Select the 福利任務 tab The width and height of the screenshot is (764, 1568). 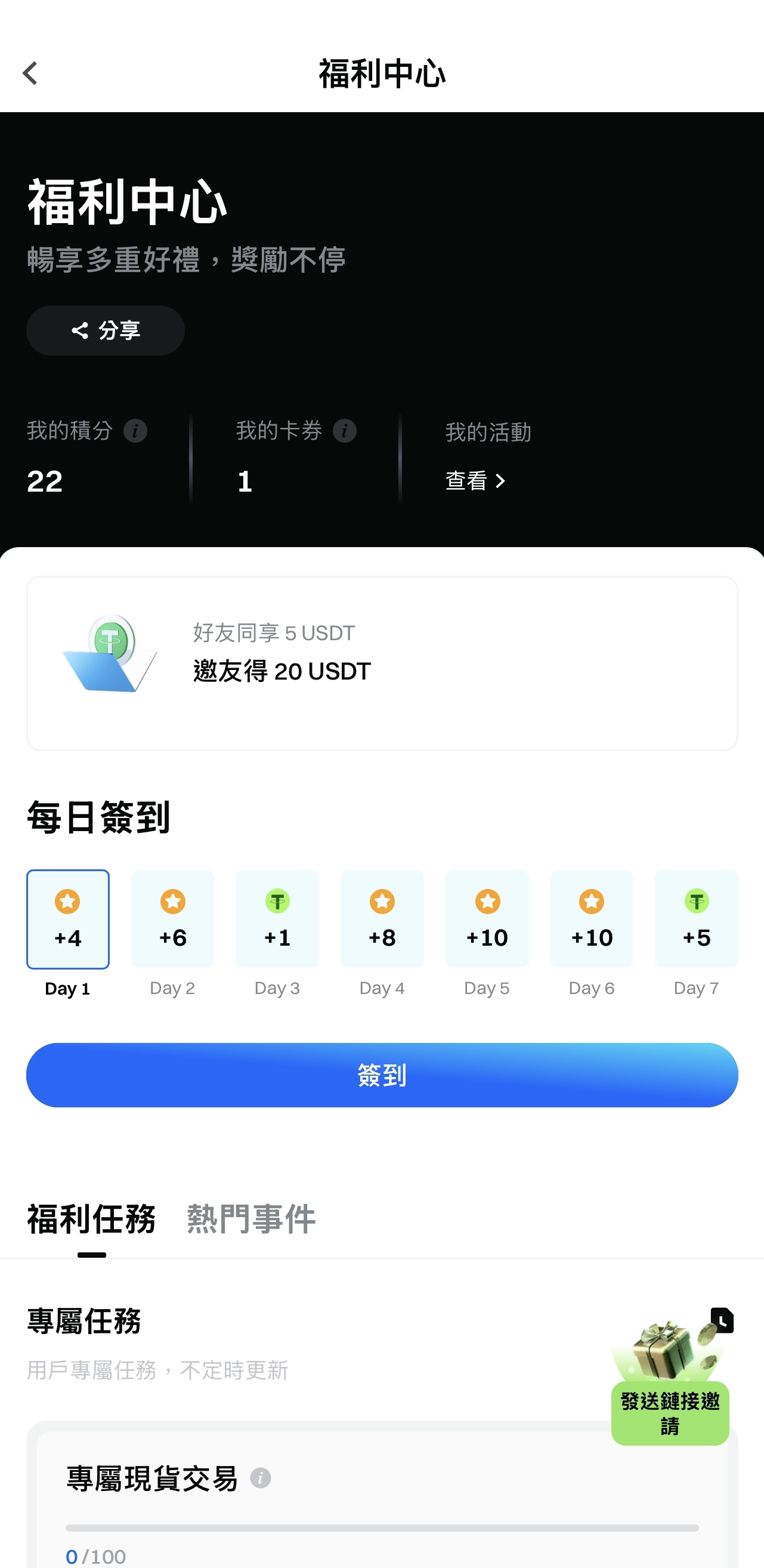91,1219
